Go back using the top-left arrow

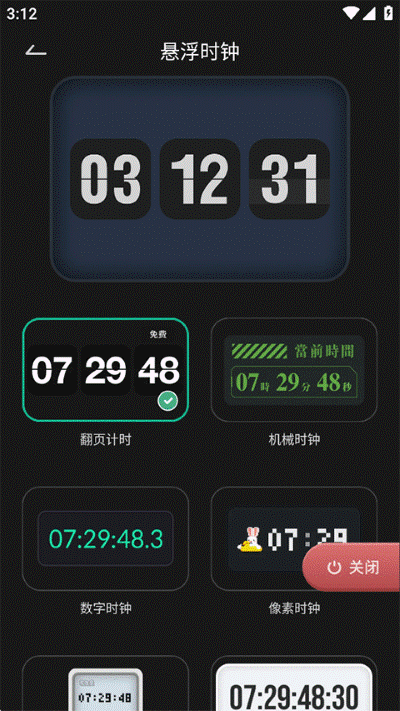(x=36, y=51)
